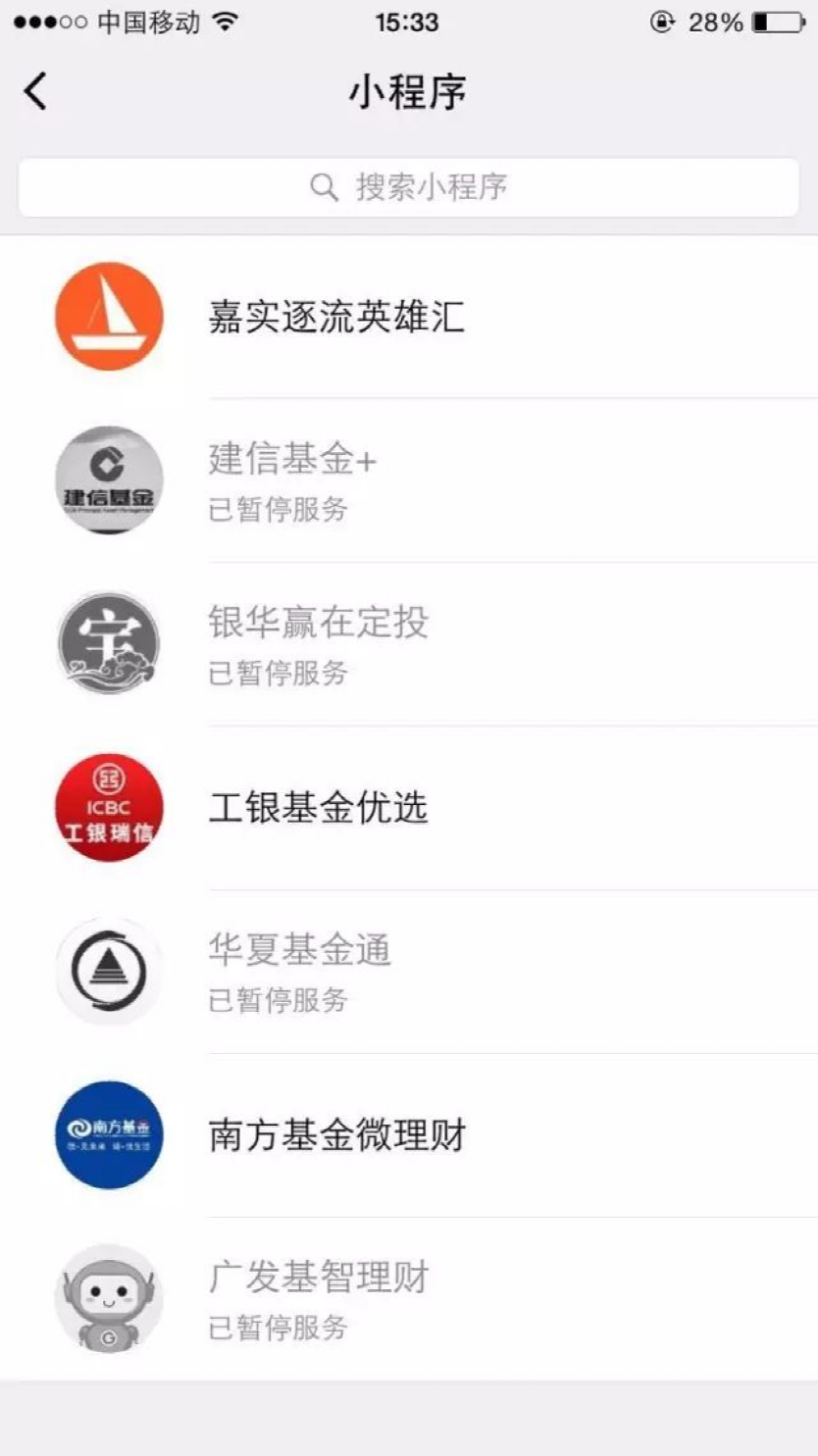Tap the 建信基金+ app icon

point(108,479)
